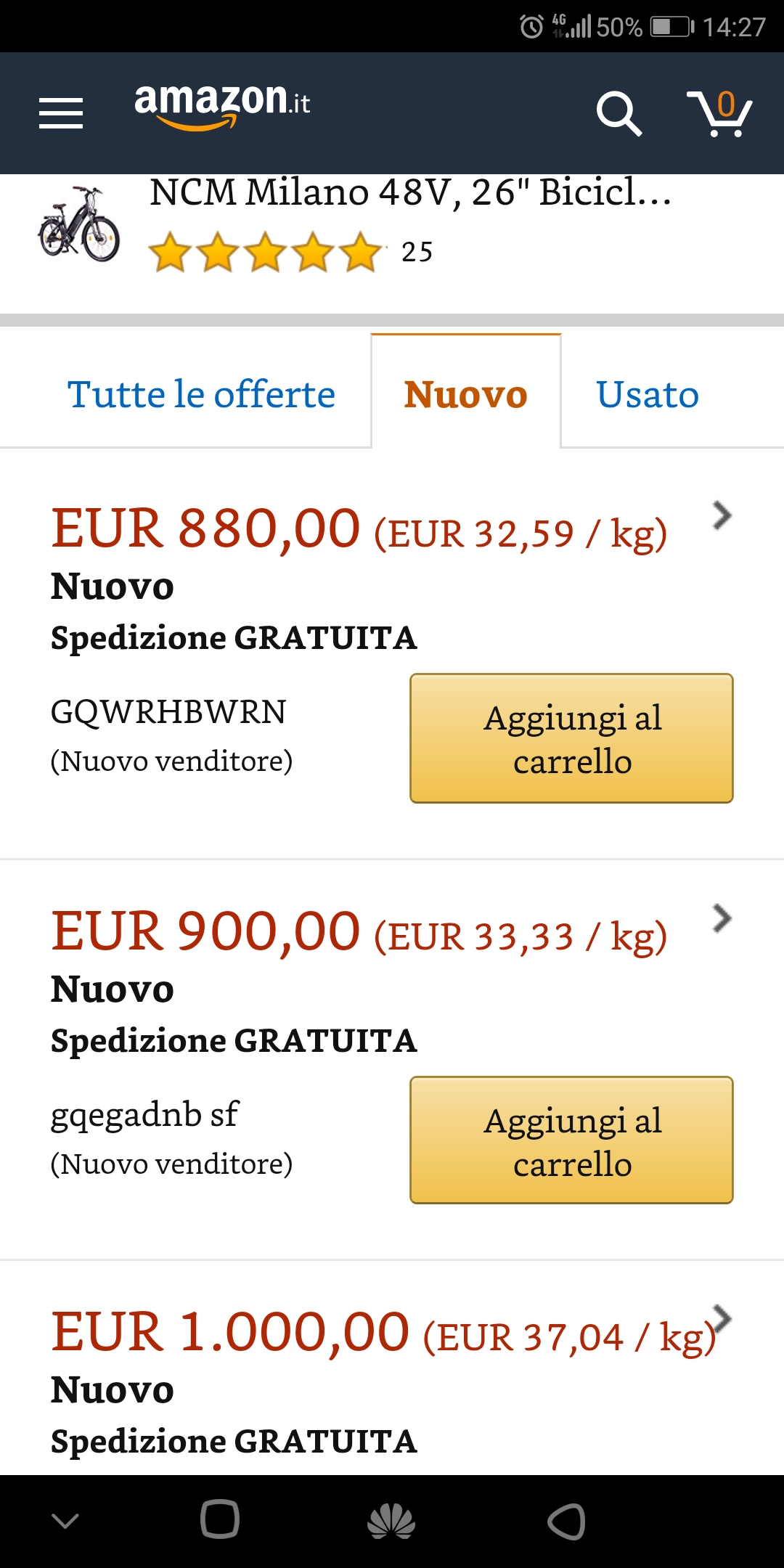The height and width of the screenshot is (1568, 784).
Task: Go to the amazon.it home logo
Action: pyautogui.click(x=222, y=106)
